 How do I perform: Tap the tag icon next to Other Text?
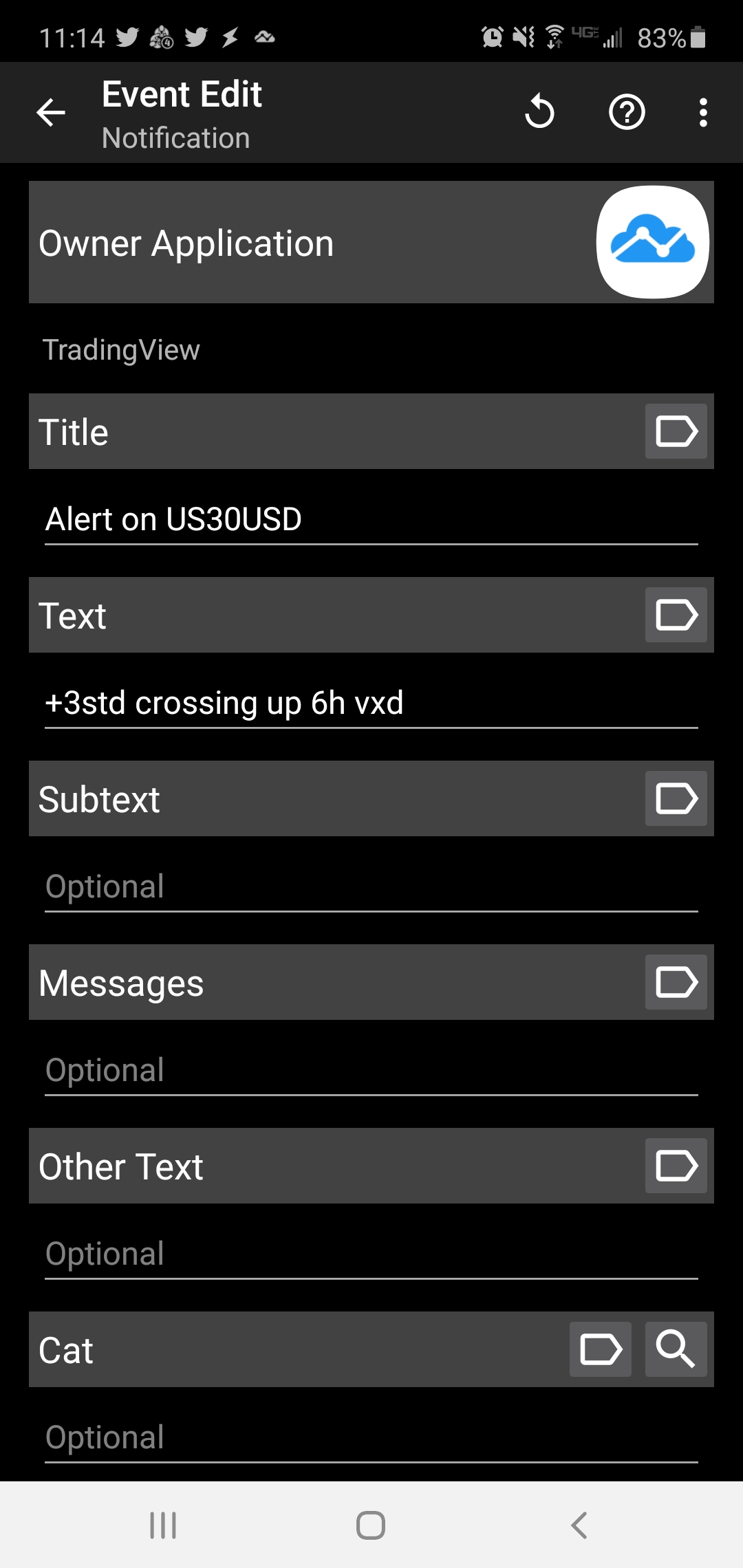pos(676,1166)
